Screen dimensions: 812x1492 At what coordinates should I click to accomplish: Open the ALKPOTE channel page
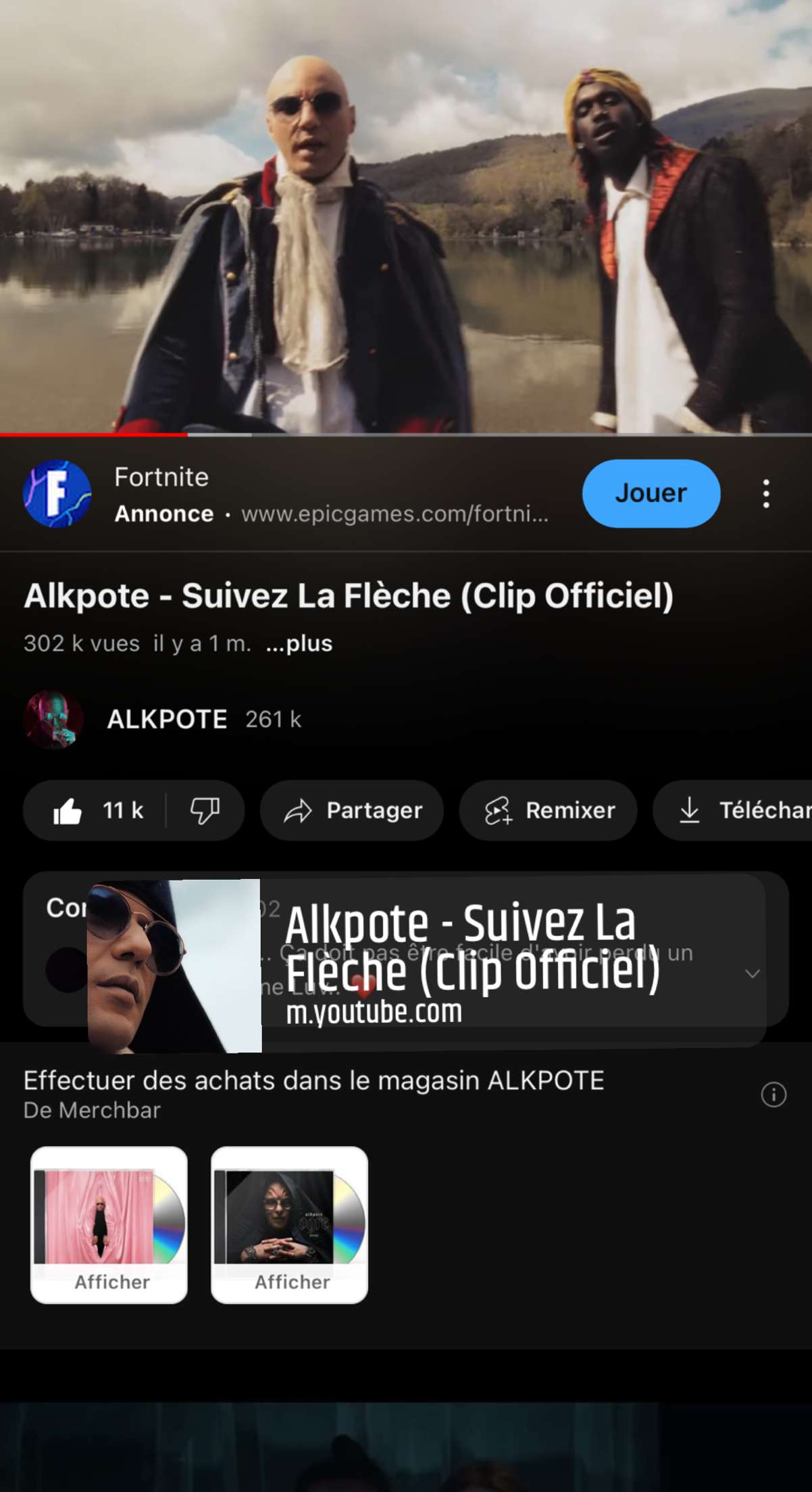point(167,720)
